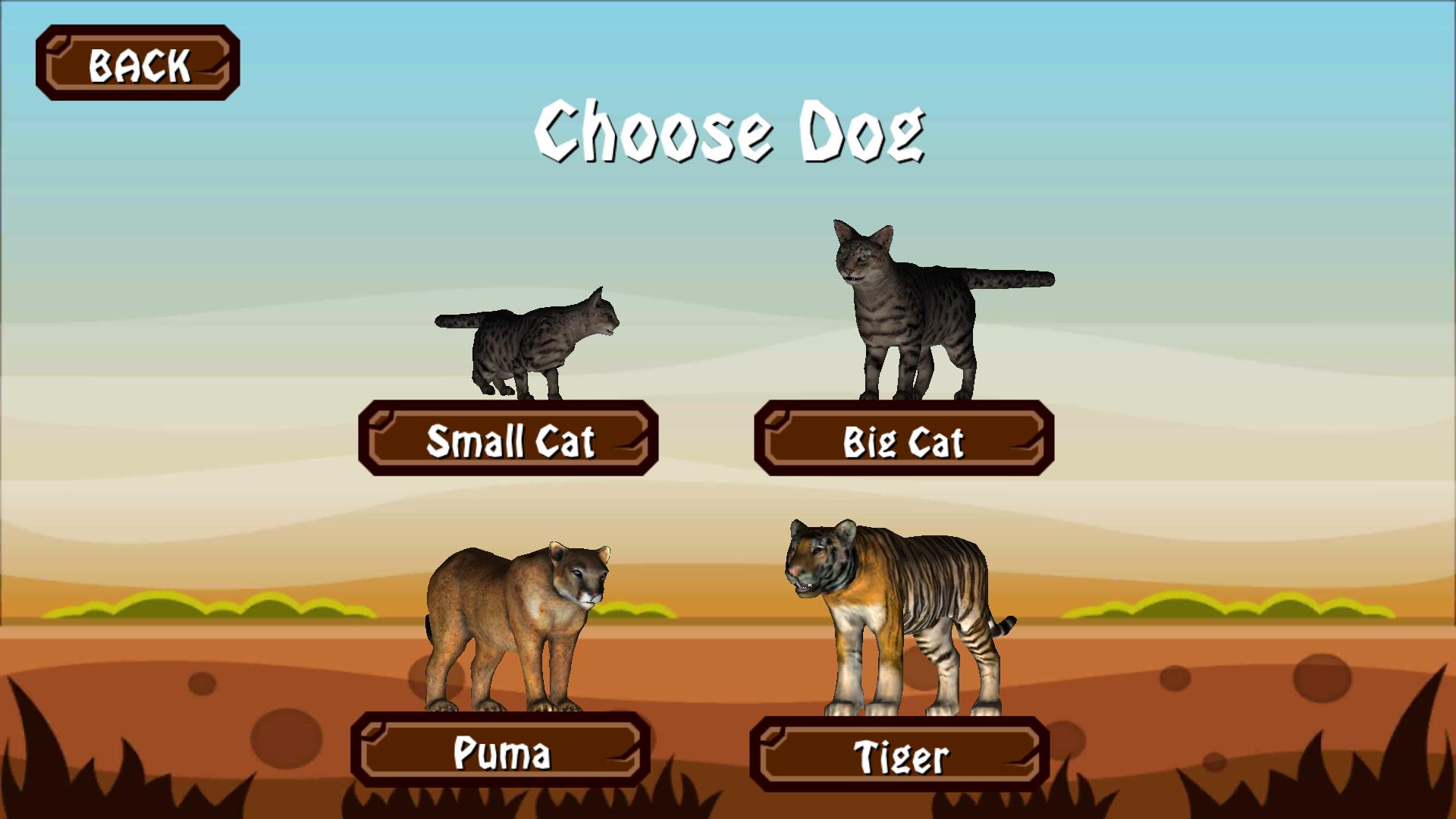Pick the Puma character
This screenshot has width=1456, height=819.
pos(500,751)
